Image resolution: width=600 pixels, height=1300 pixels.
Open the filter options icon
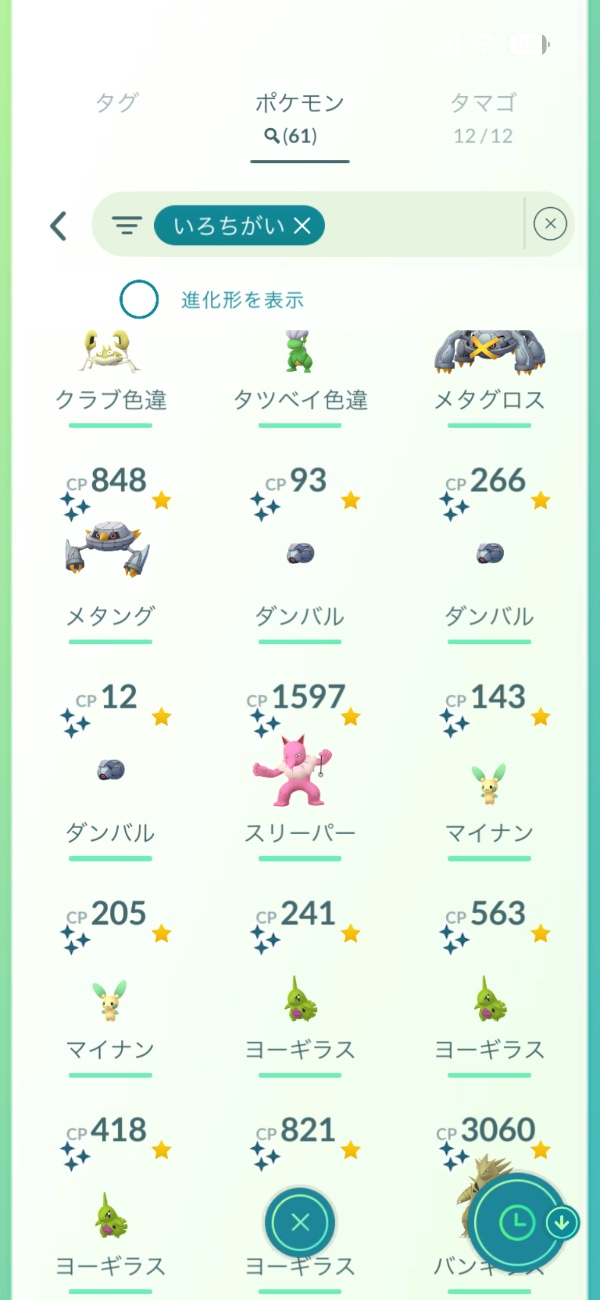click(126, 226)
